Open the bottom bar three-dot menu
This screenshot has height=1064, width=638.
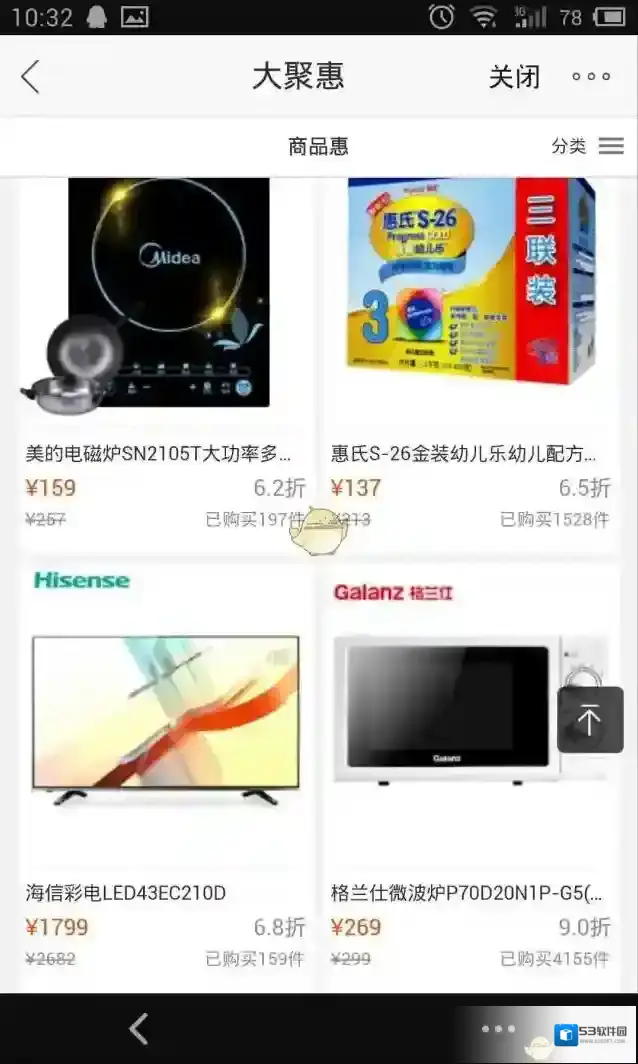[497, 1028]
